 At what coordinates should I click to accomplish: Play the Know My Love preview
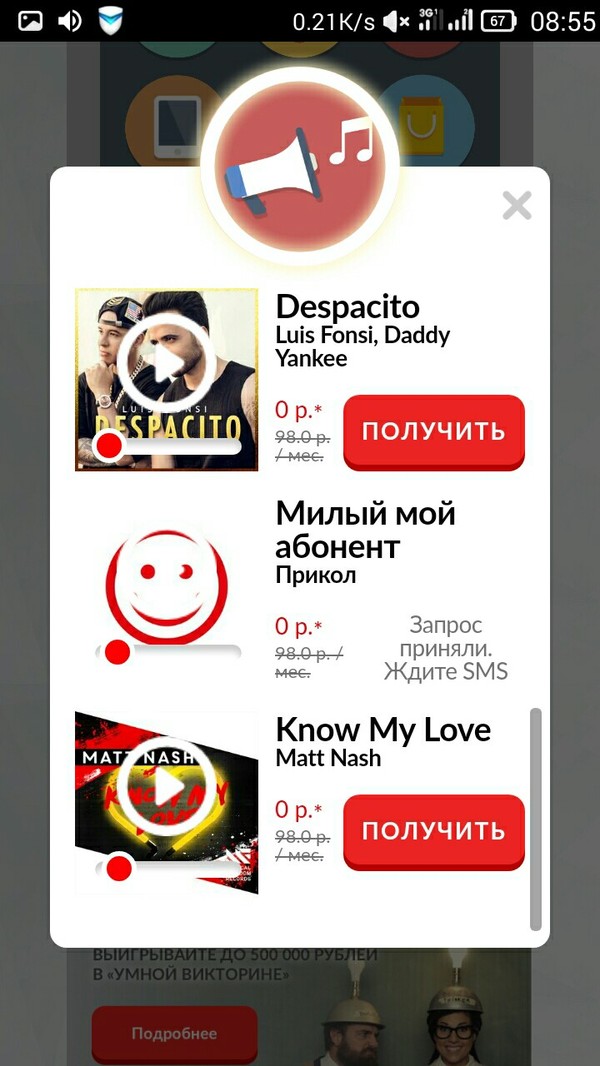[166, 787]
